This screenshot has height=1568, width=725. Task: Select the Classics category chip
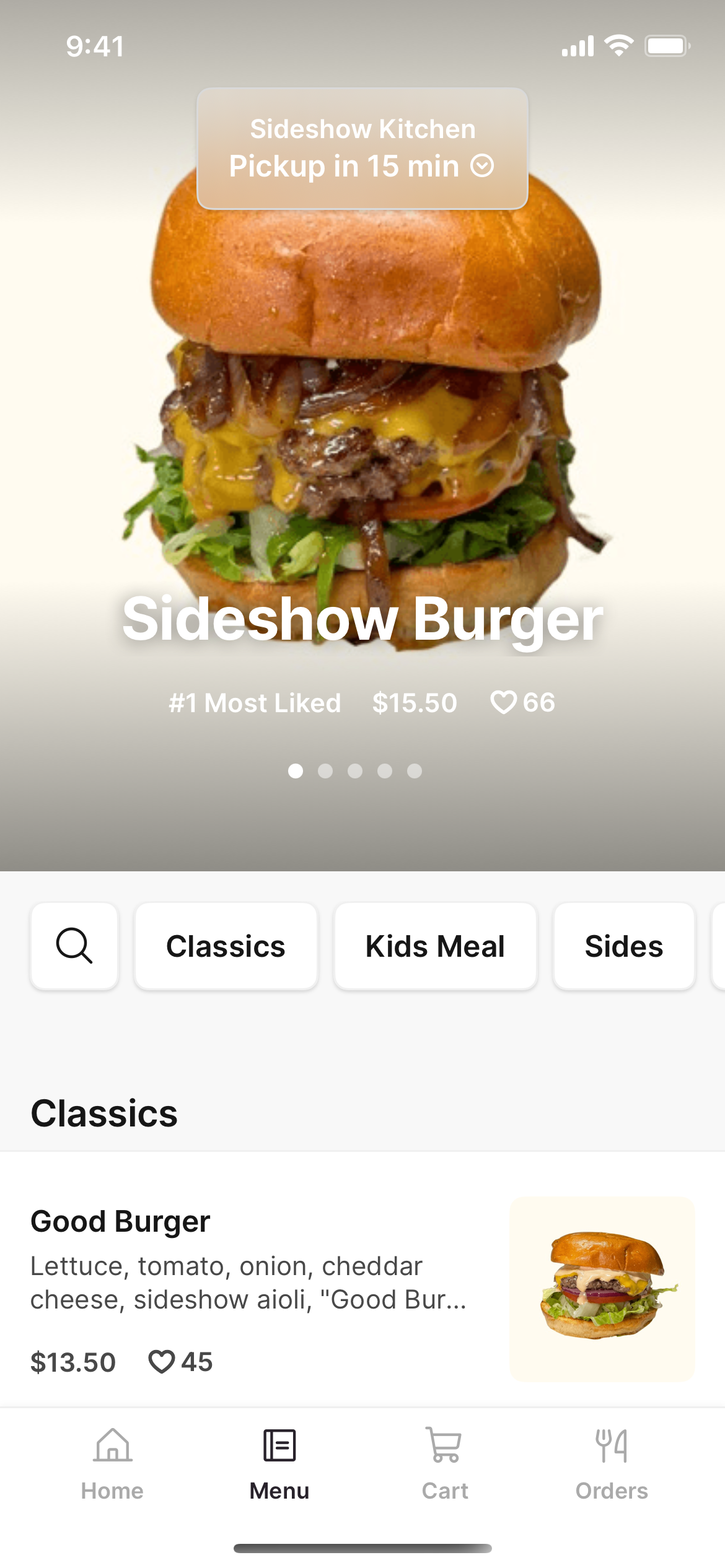click(x=226, y=946)
